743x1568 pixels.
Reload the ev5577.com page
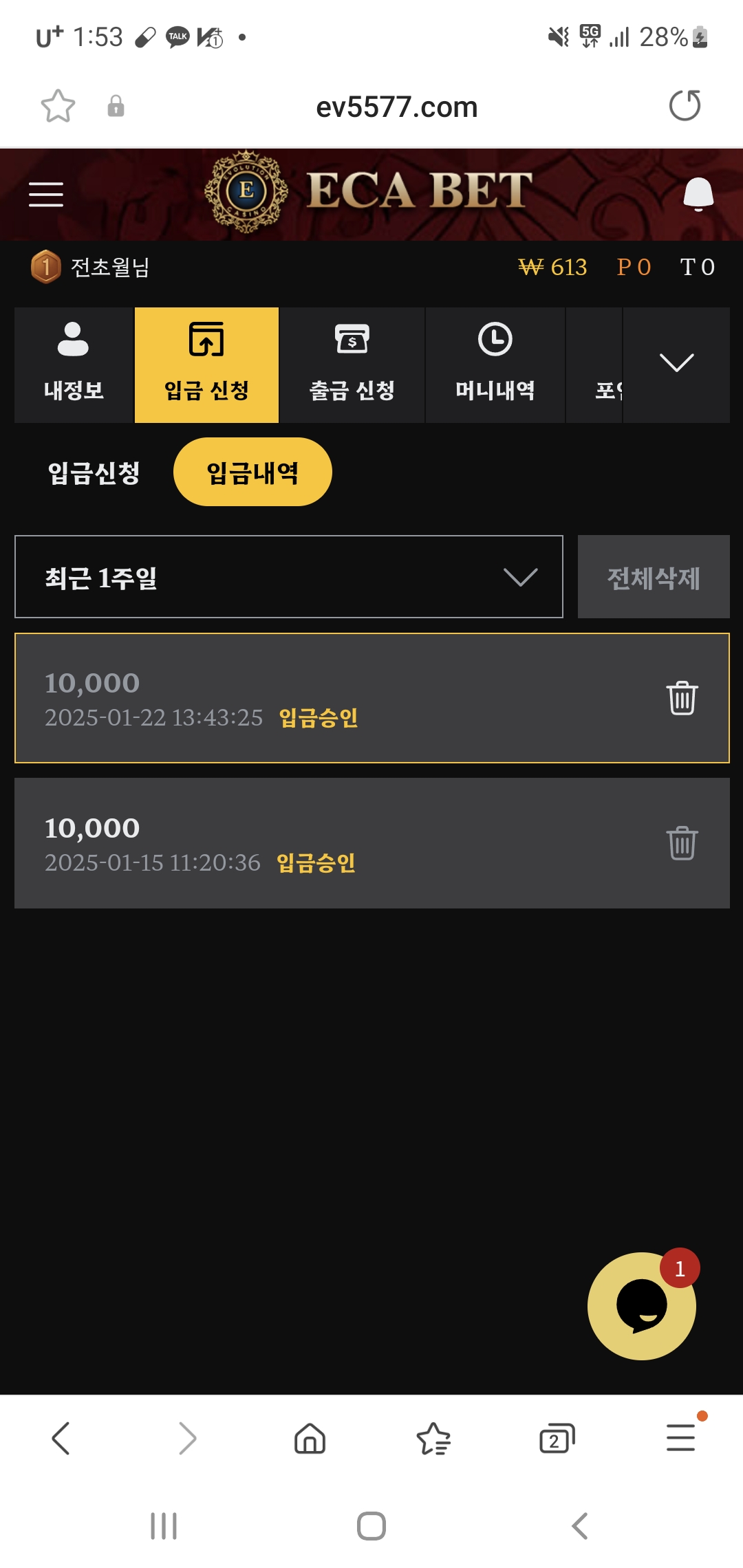click(x=685, y=106)
